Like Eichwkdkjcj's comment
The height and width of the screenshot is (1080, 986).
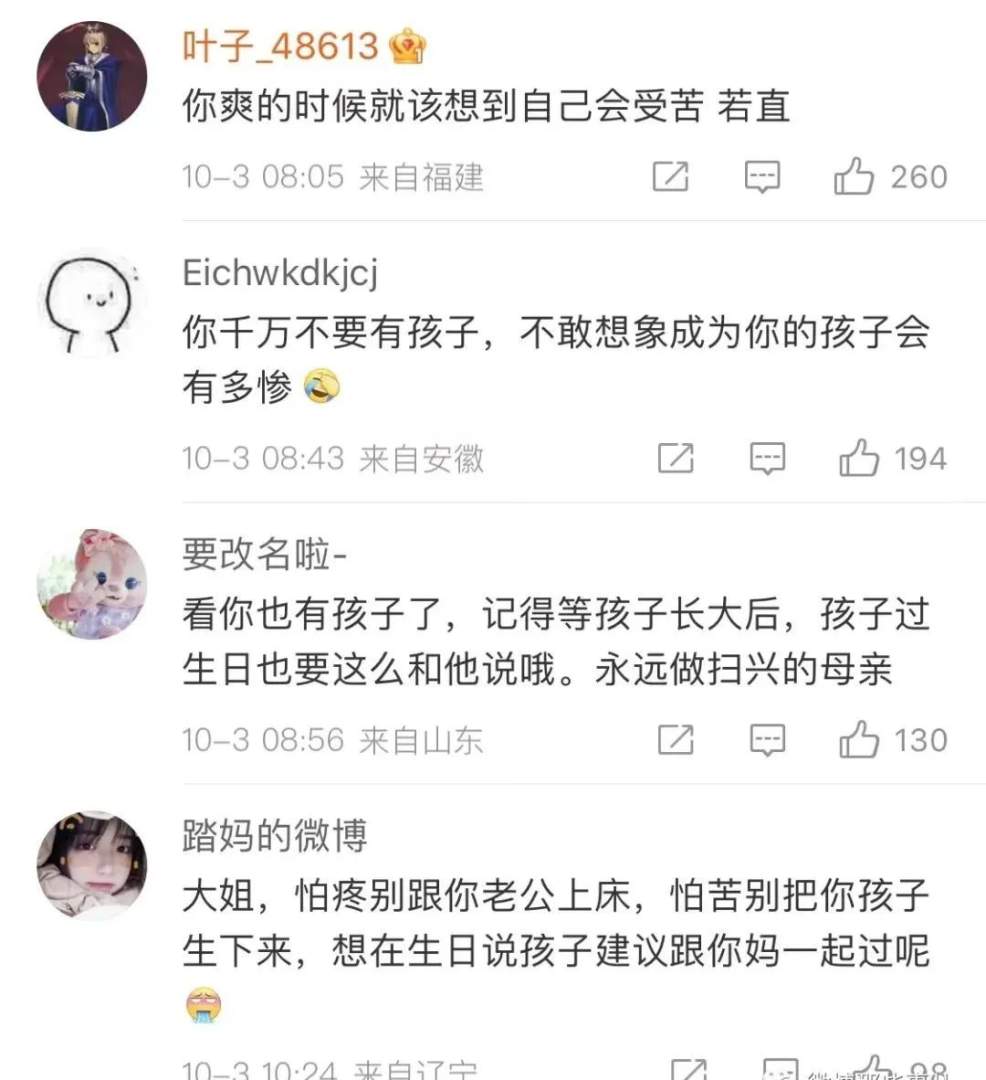pos(858,460)
